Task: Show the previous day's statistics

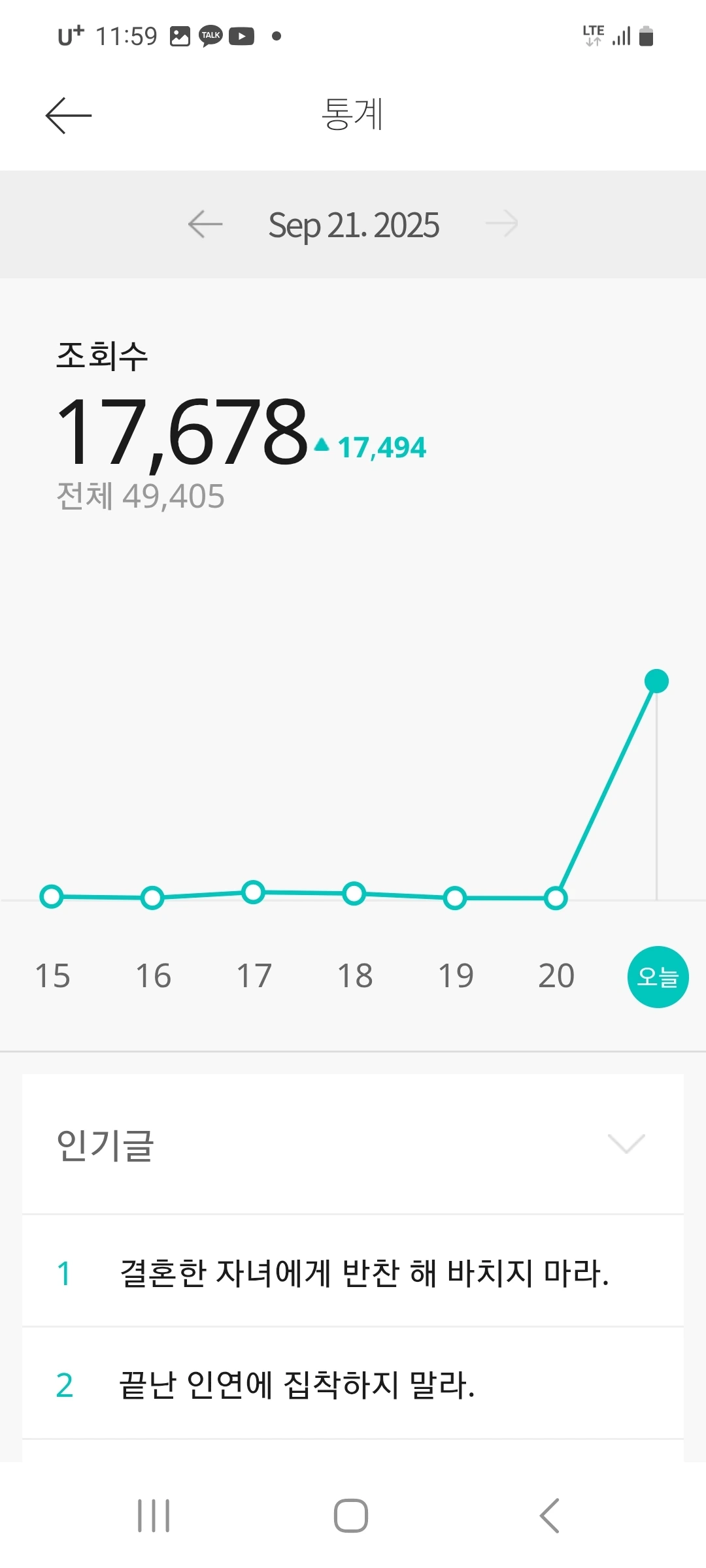Action: click(x=205, y=225)
